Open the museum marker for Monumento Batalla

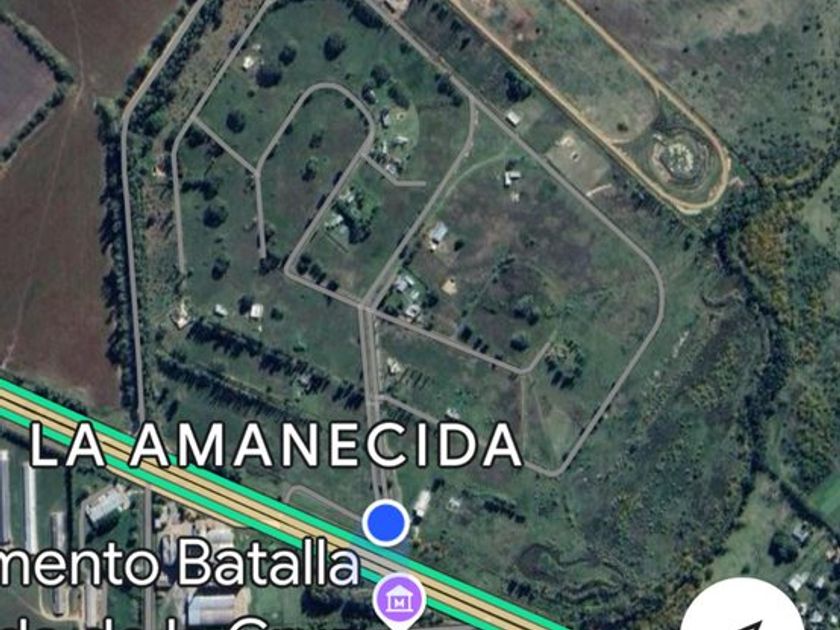pos(400,601)
